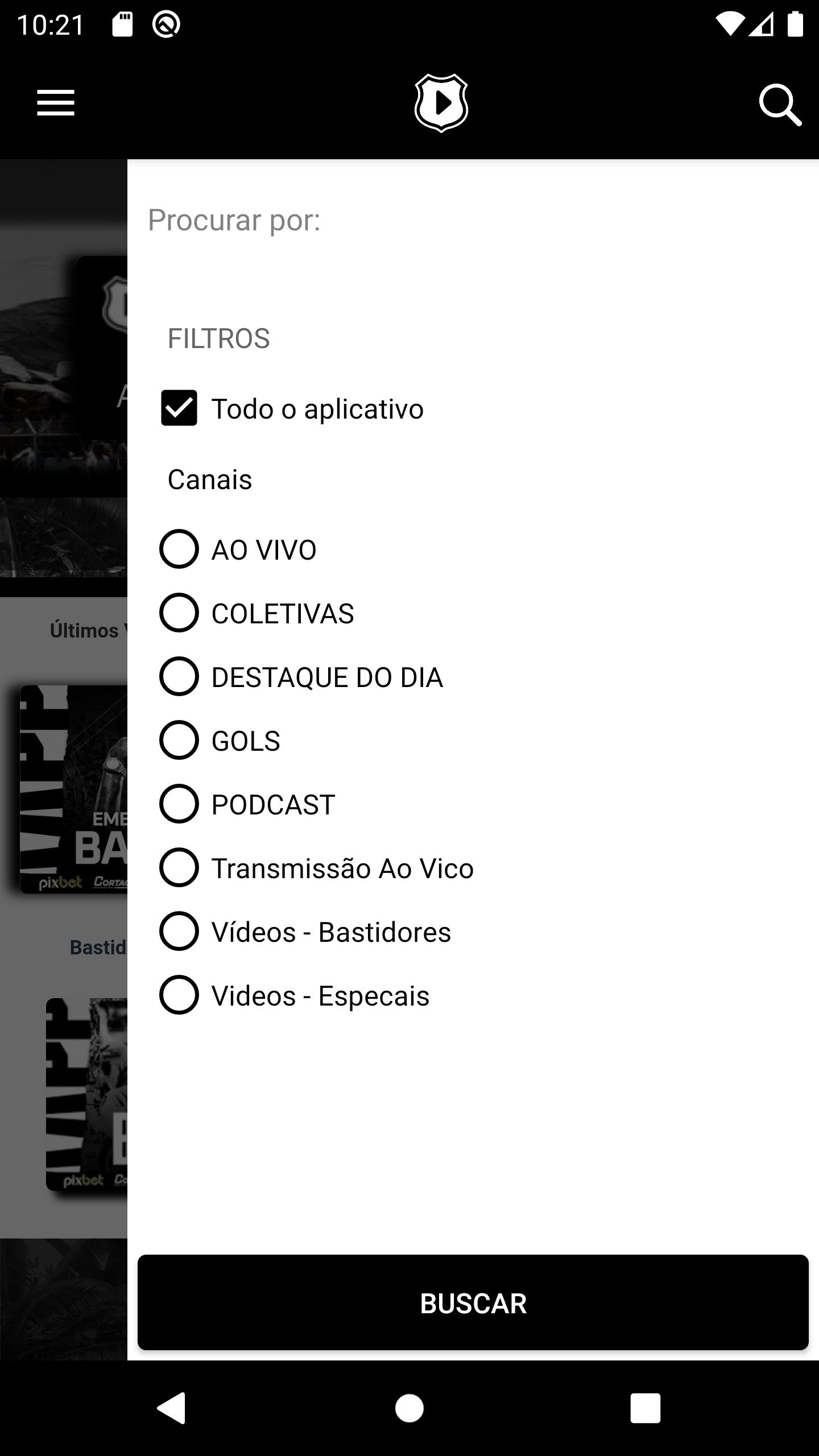Tap the search magnifier icon

(780, 105)
